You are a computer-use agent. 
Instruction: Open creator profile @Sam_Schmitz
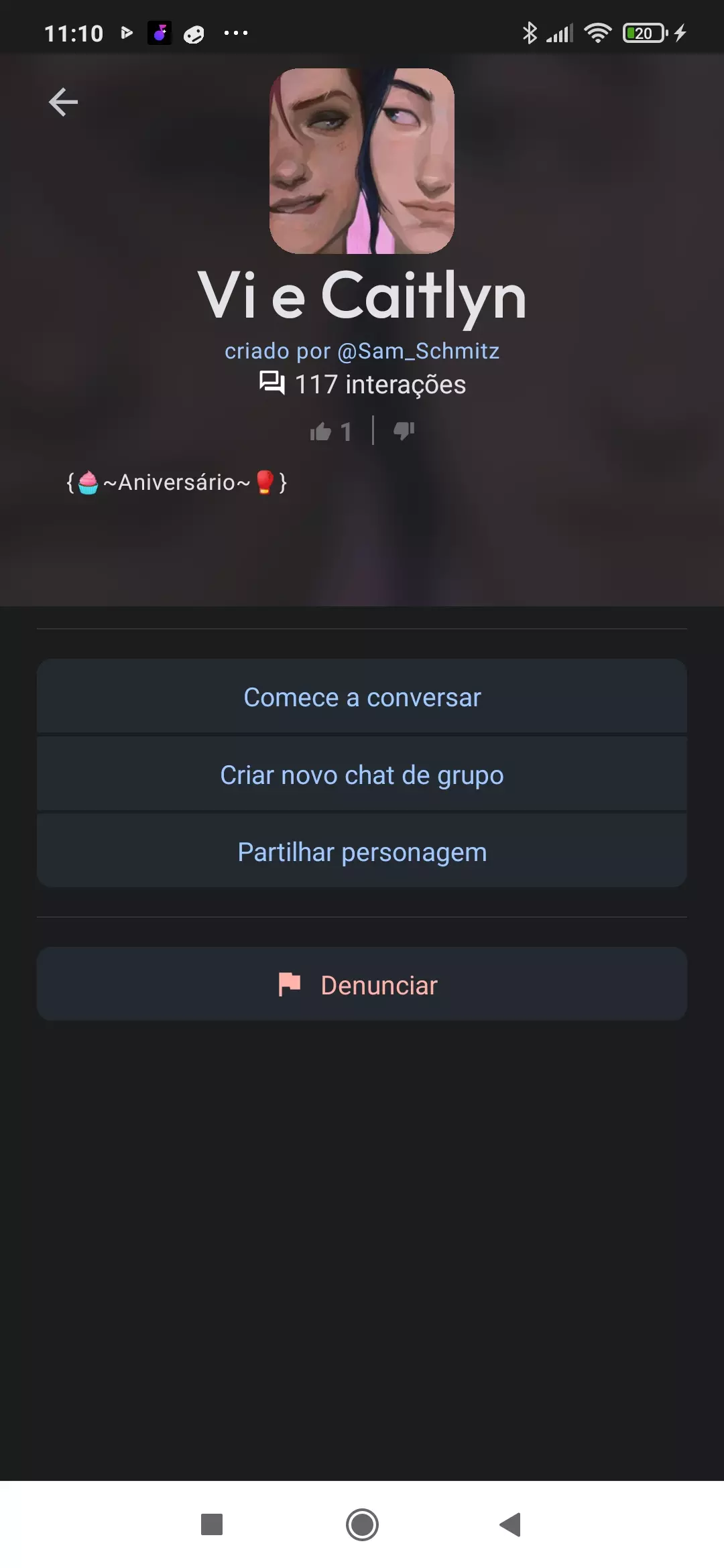pyautogui.click(x=362, y=351)
